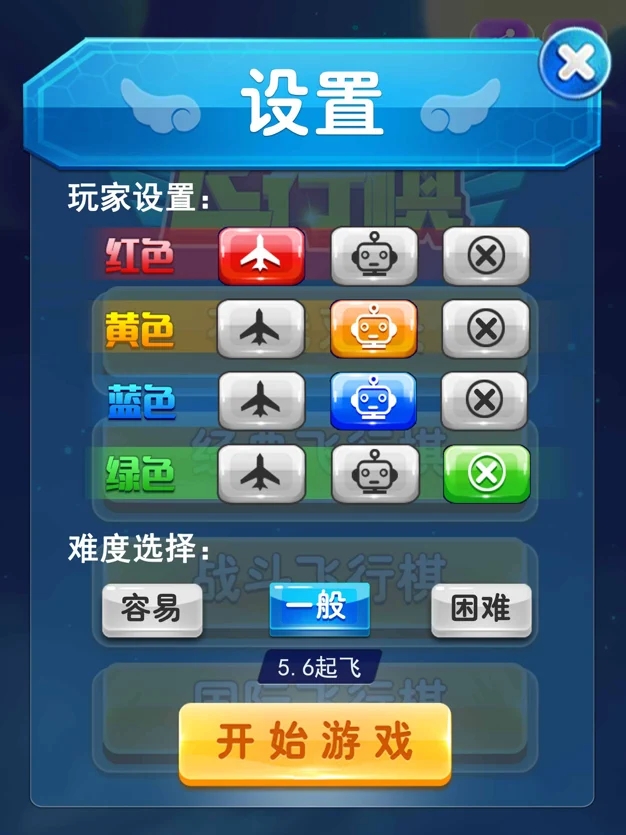Choose 容易 difficulty
This screenshot has width=626, height=835.
(x=152, y=609)
